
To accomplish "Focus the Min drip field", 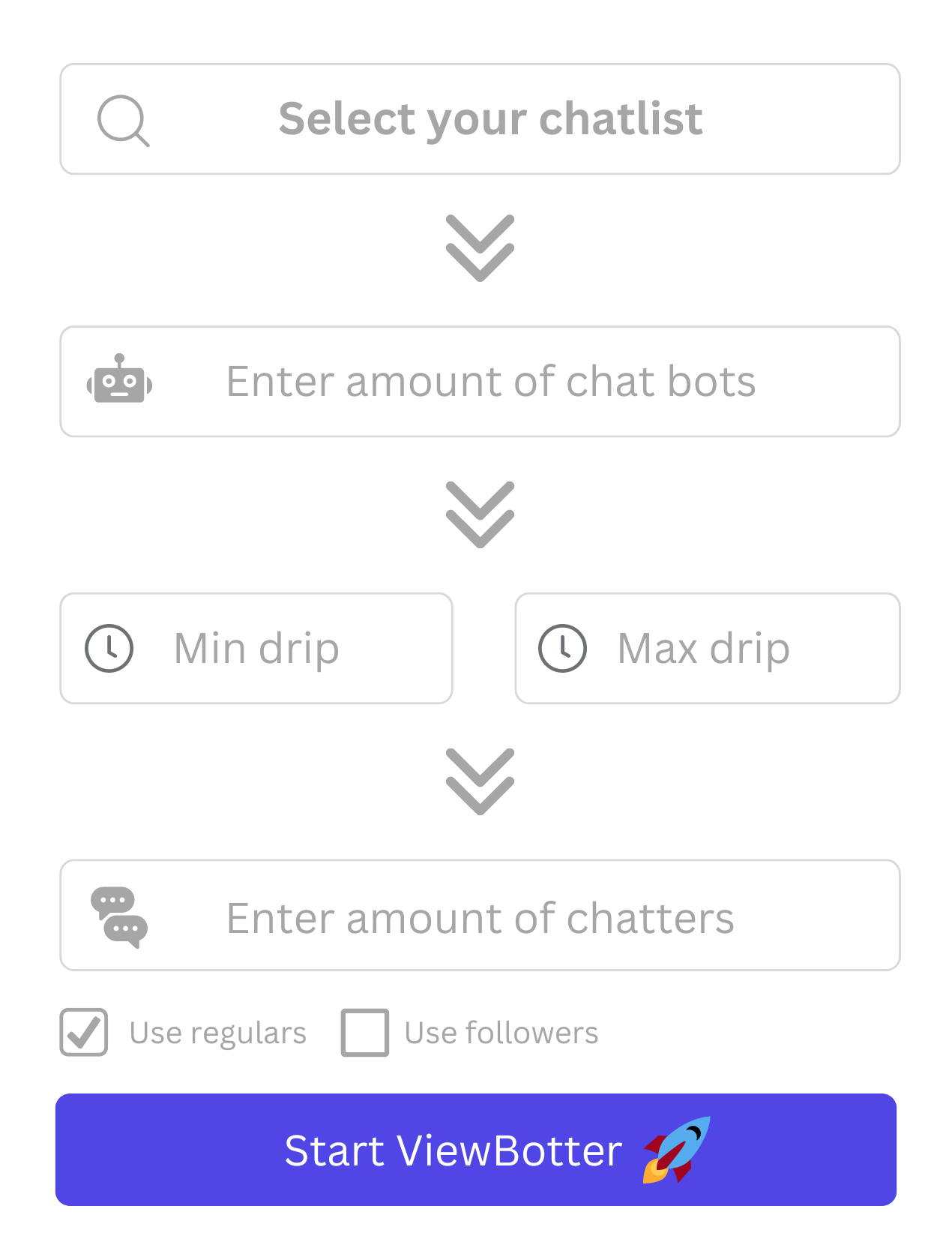I will coord(256,649).
